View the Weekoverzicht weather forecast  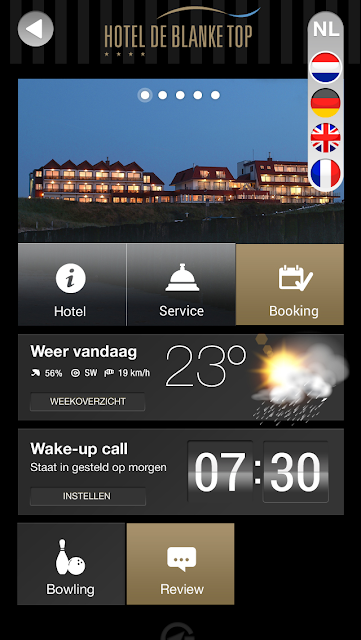coord(88,402)
